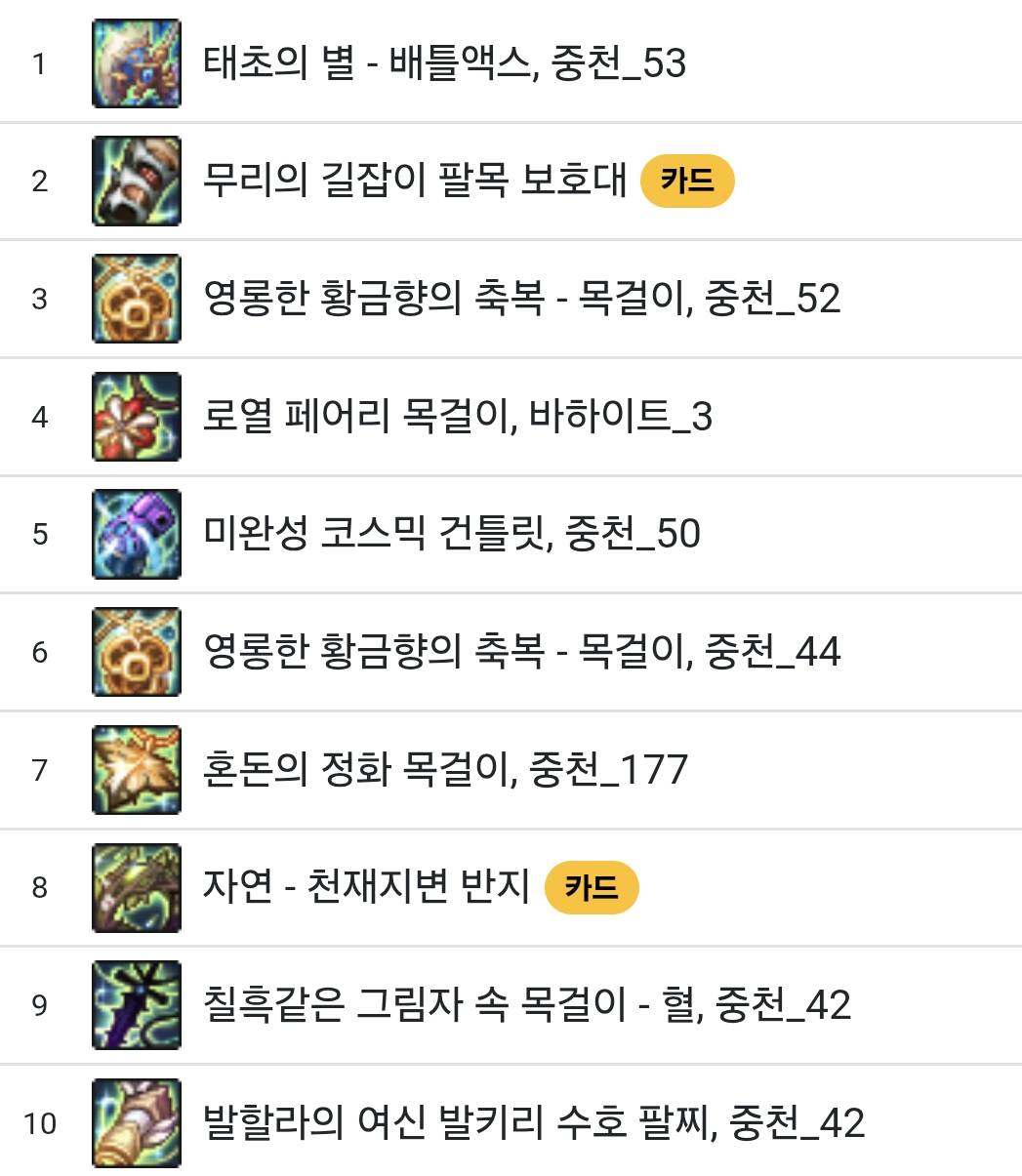Open 미완성 코스믹 건틀릿, 중천_50

451,534
